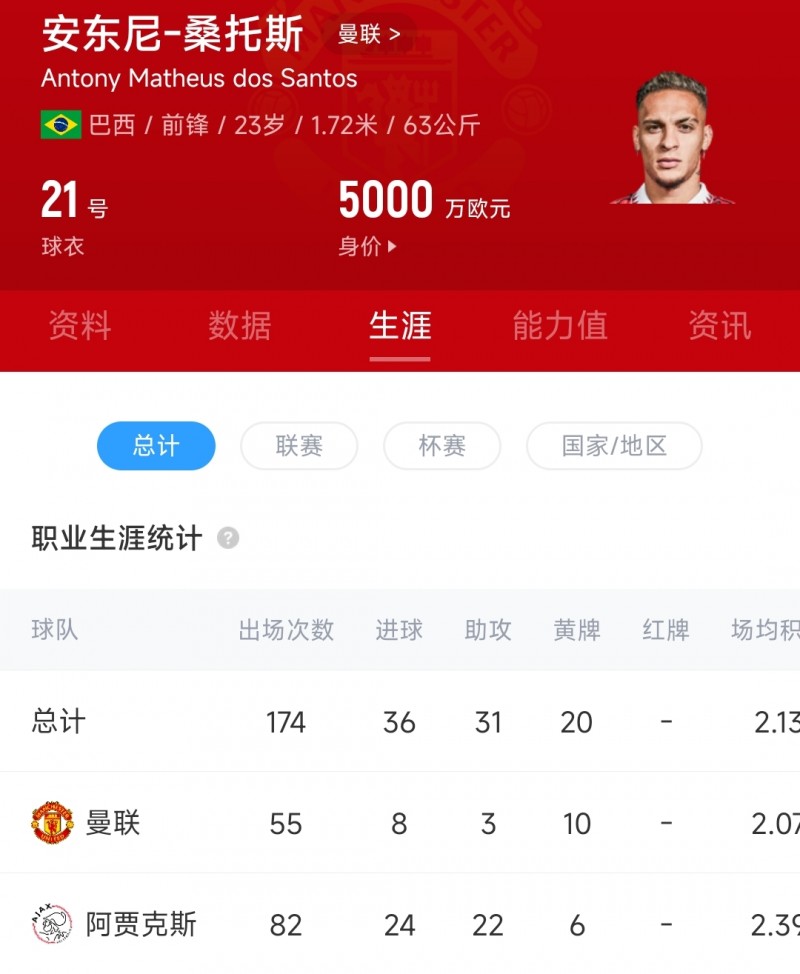Click the 总计 career stats row

pyautogui.click(x=400, y=722)
